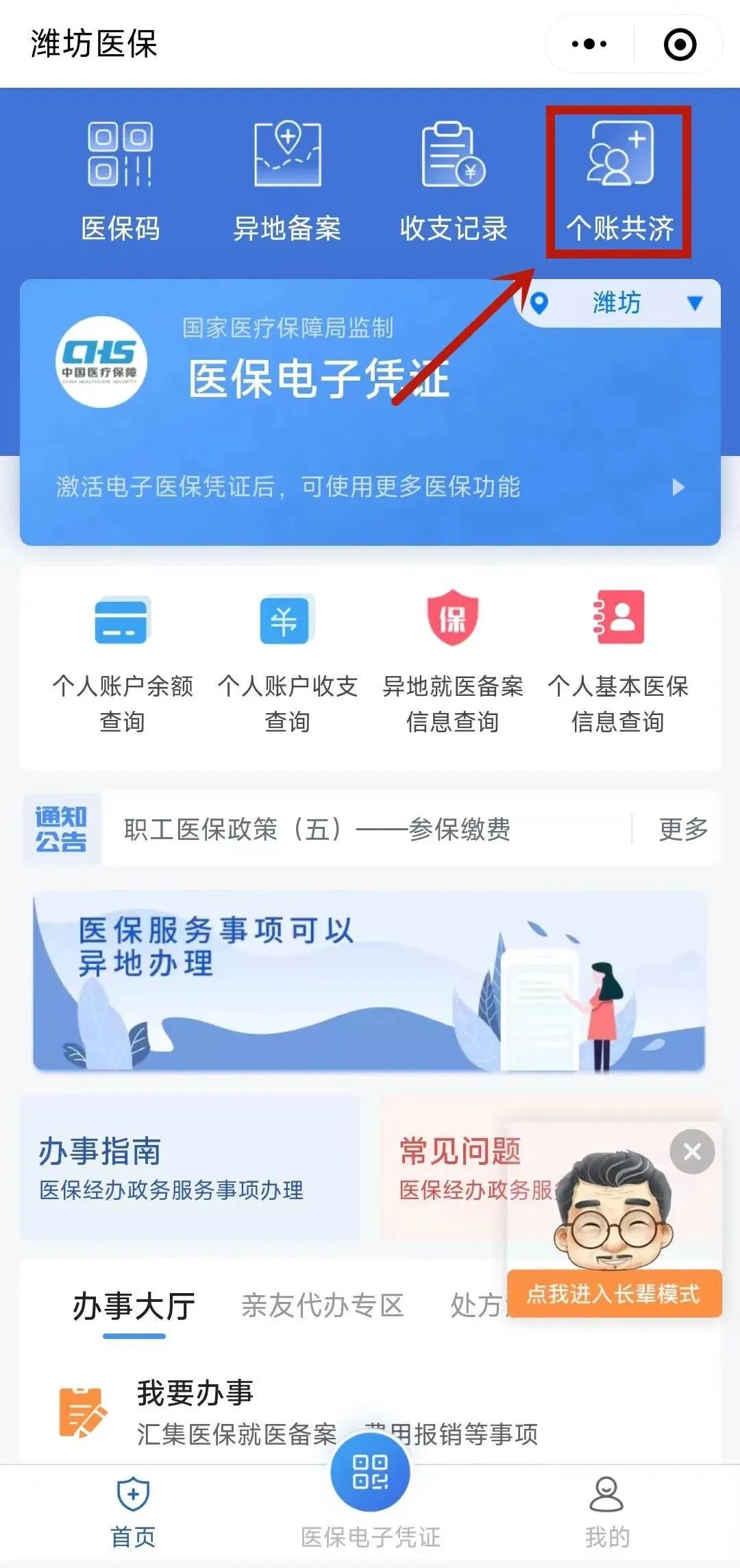Open 个人基本医保信息查询
Image resolution: width=740 pixels, height=1568 pixels.
pos(617,663)
